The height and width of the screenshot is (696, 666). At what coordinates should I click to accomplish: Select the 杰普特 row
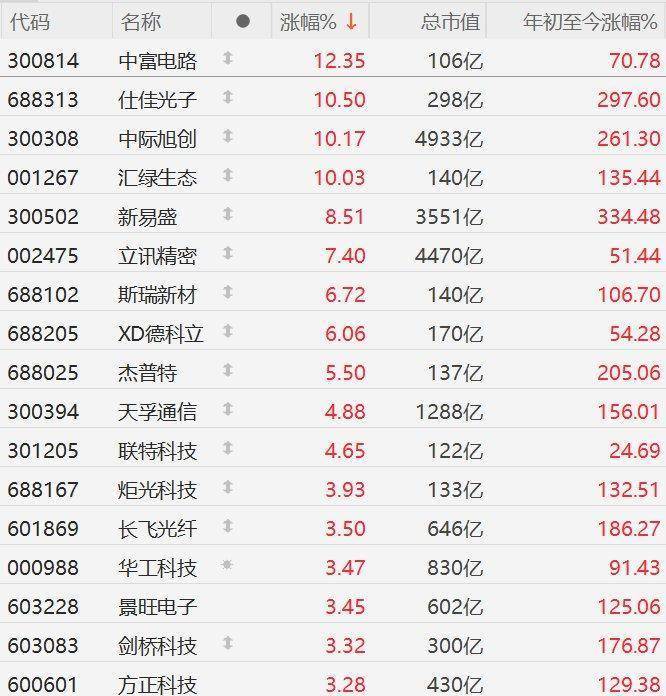[147, 373]
